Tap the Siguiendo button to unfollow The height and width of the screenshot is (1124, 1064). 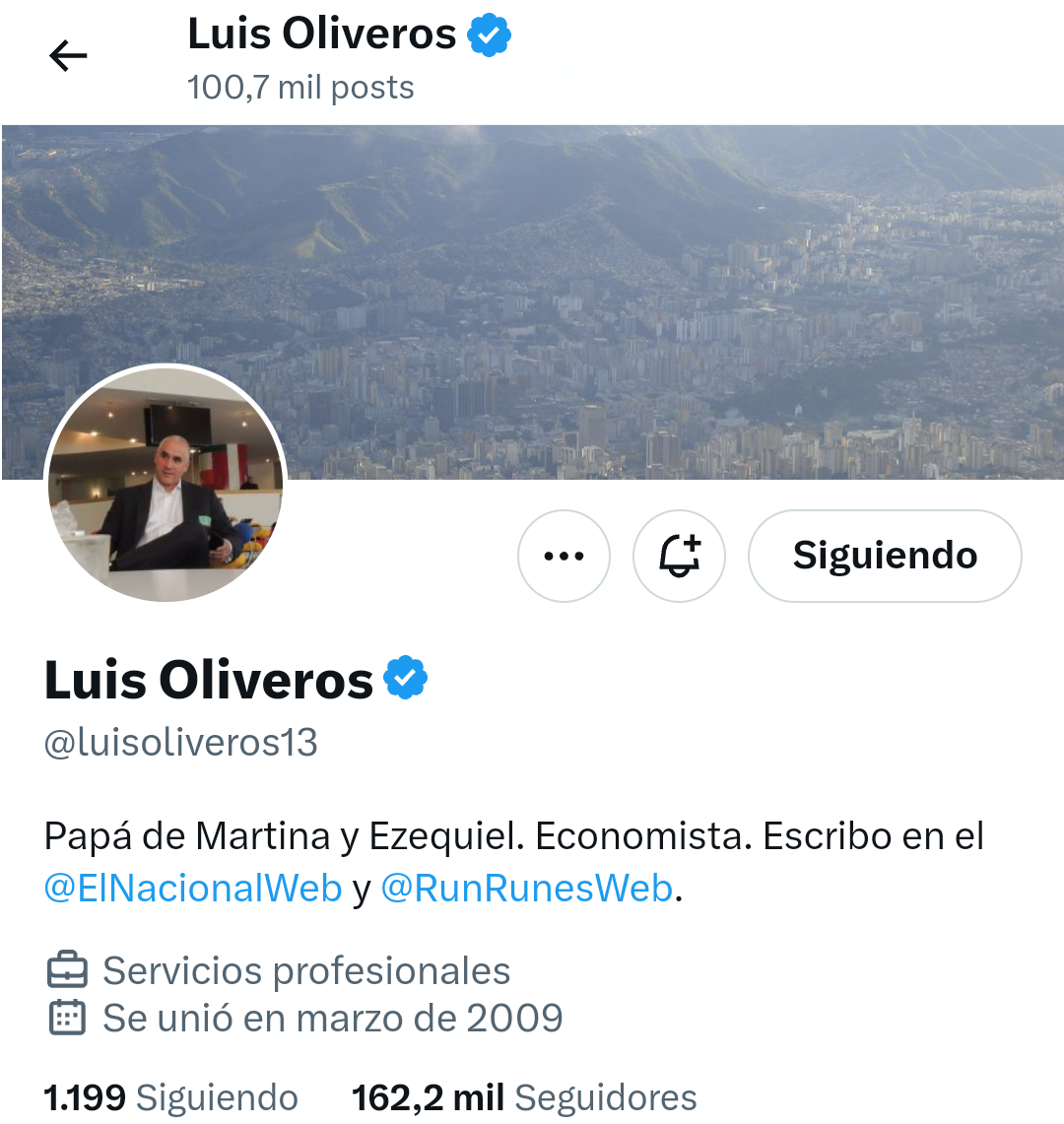pyautogui.click(x=885, y=556)
